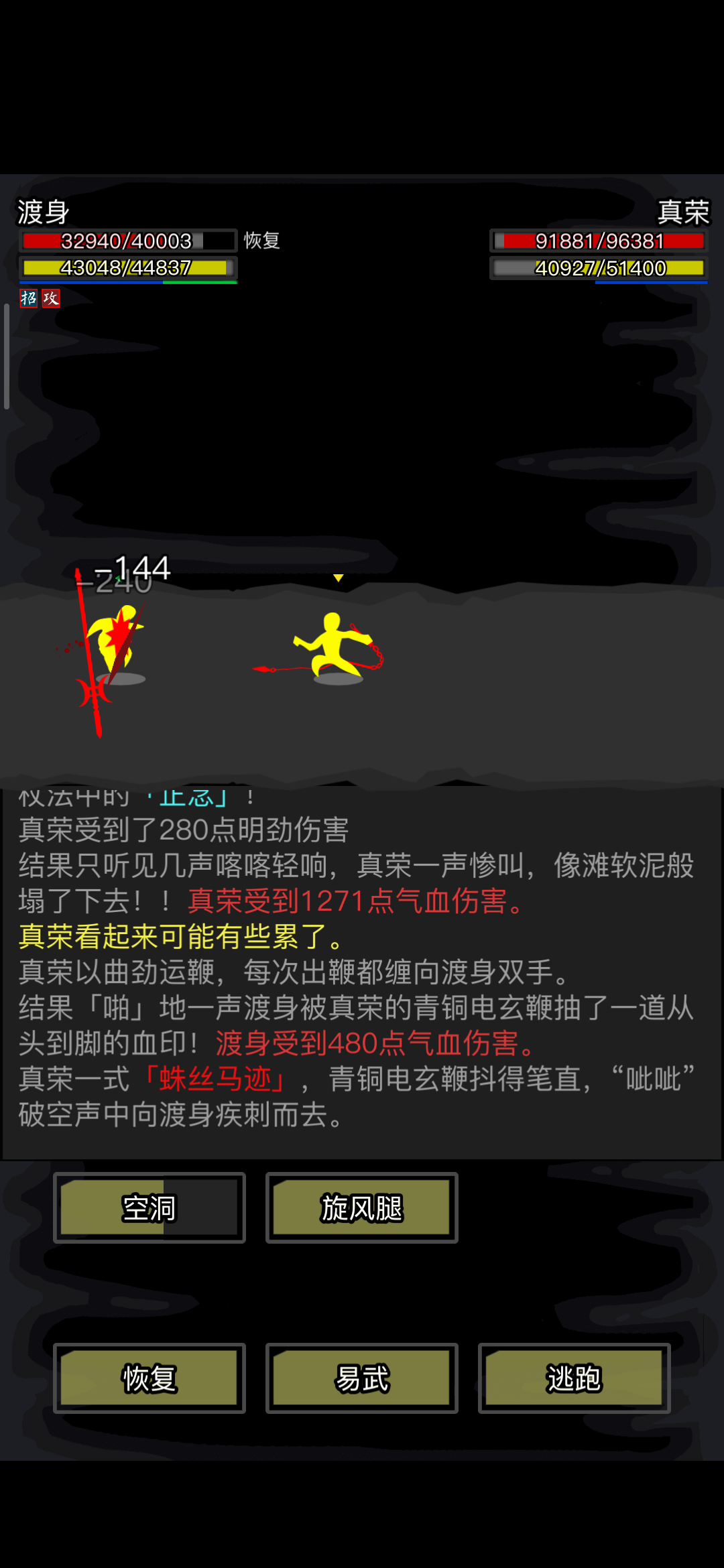This screenshot has width=724, height=1568.
Task: Switch weapon with 易武
Action: pyautogui.click(x=361, y=1378)
